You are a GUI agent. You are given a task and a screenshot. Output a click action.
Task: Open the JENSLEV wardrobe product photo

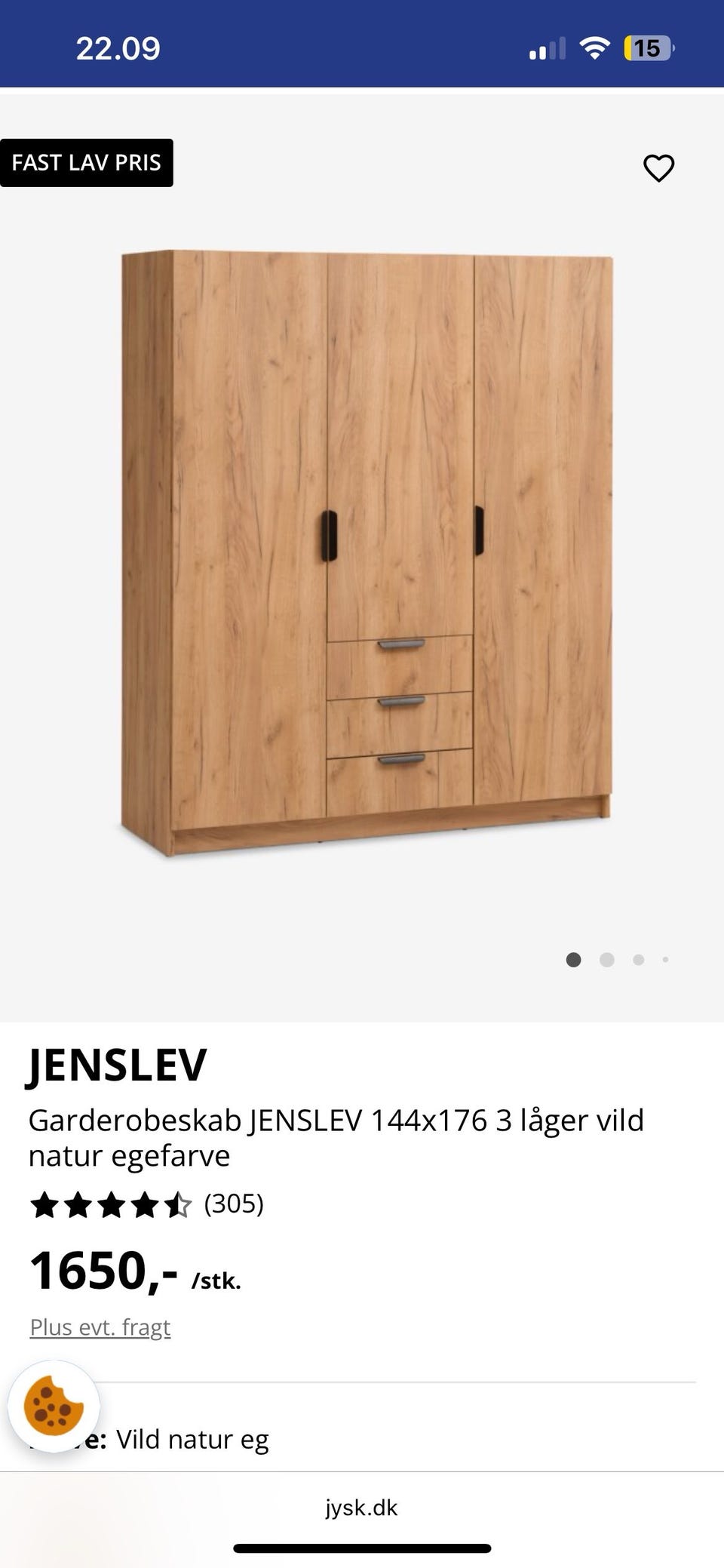[x=367, y=552]
